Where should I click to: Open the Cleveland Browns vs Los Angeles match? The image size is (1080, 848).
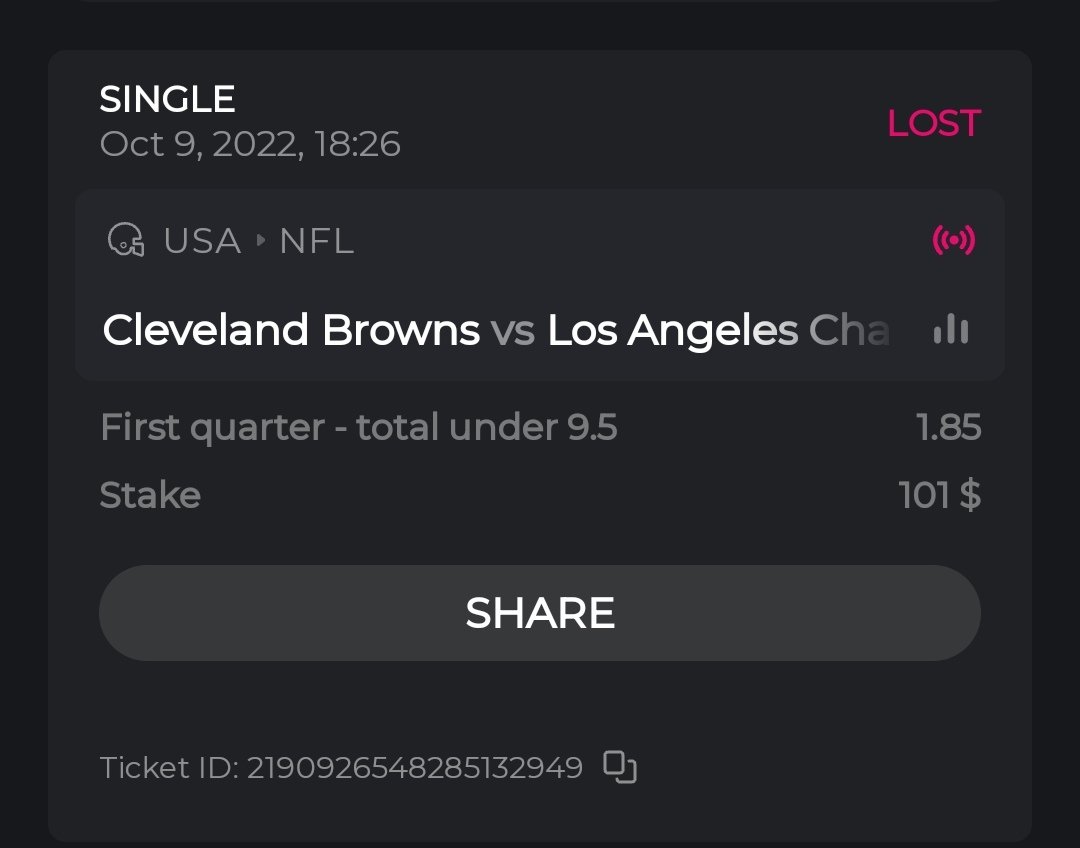[495, 331]
